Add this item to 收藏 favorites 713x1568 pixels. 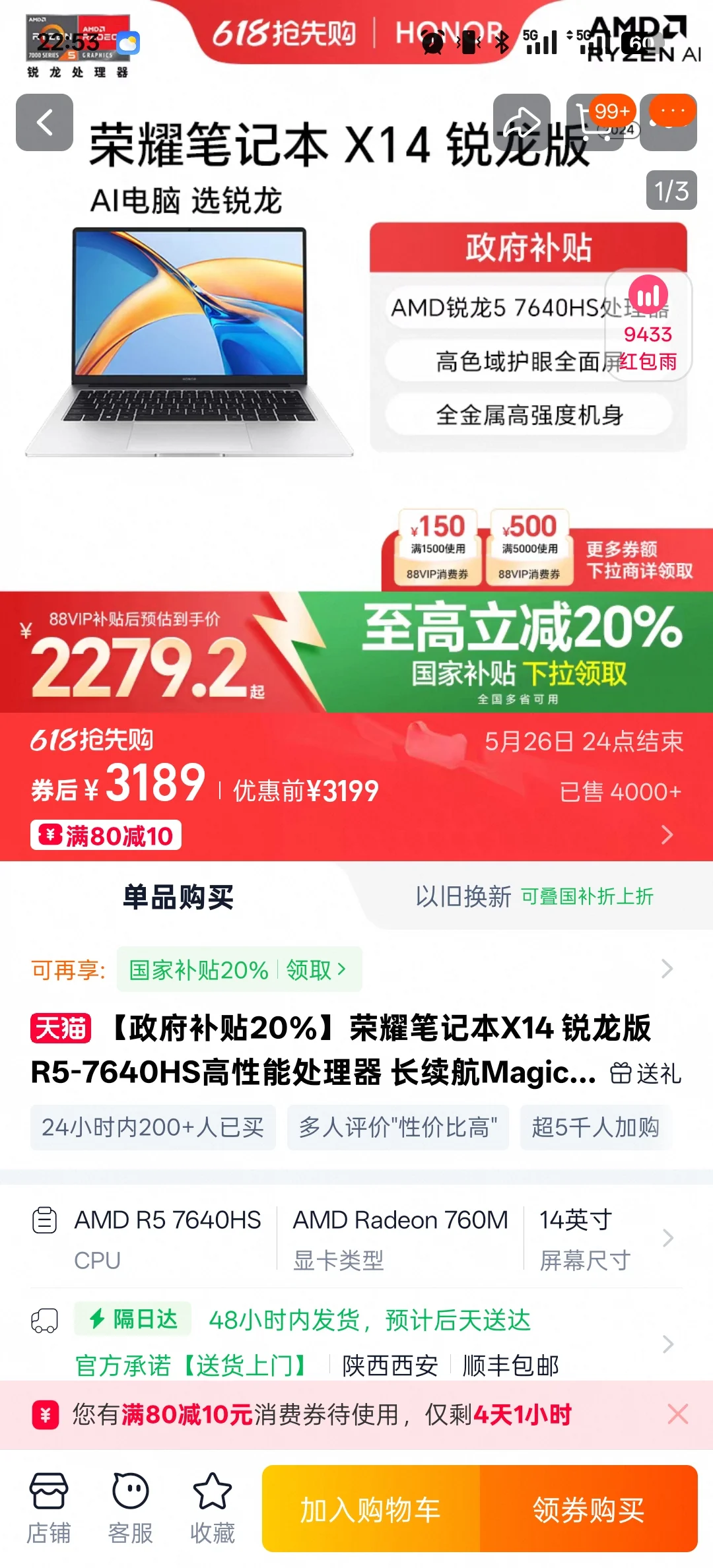(212, 1509)
